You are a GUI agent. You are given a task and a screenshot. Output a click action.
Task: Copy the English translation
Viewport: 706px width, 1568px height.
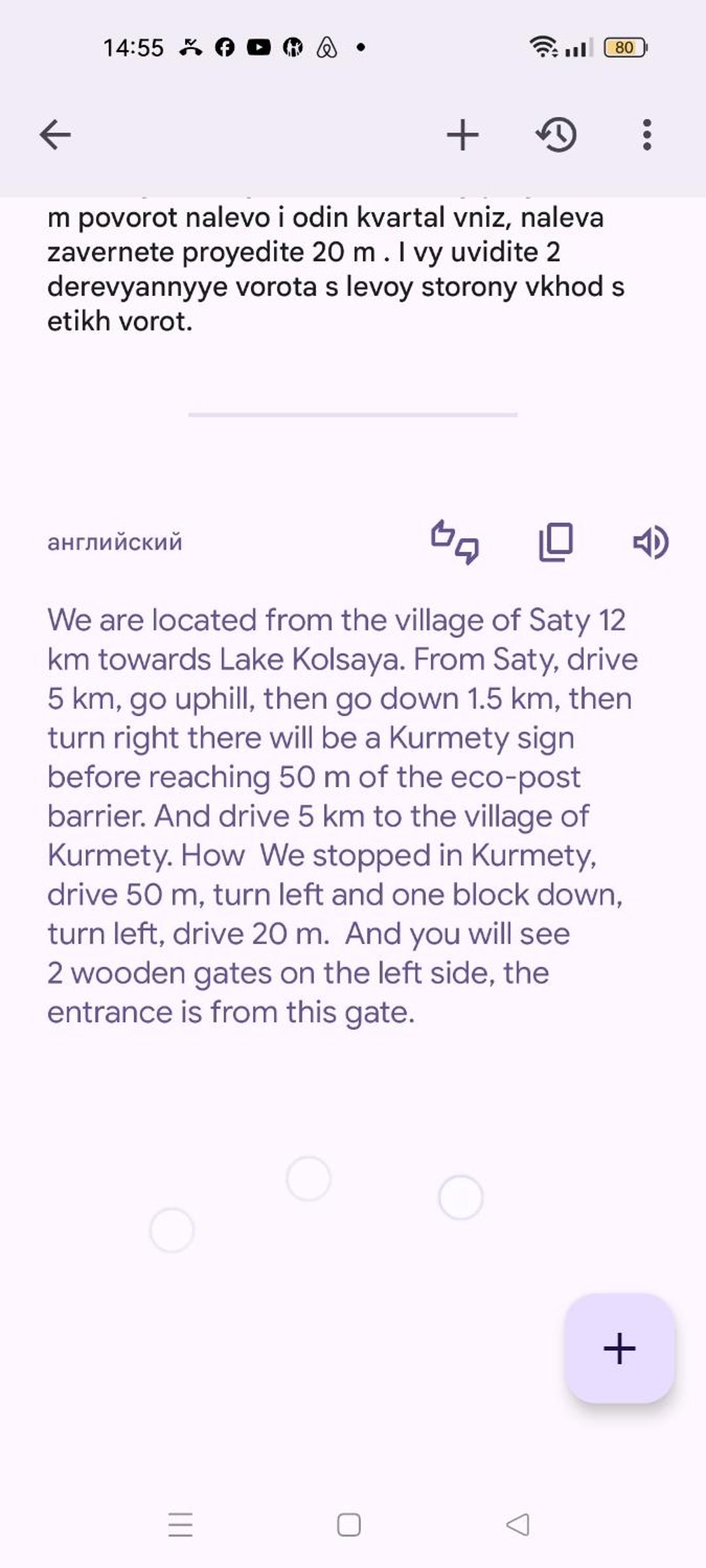coord(556,542)
